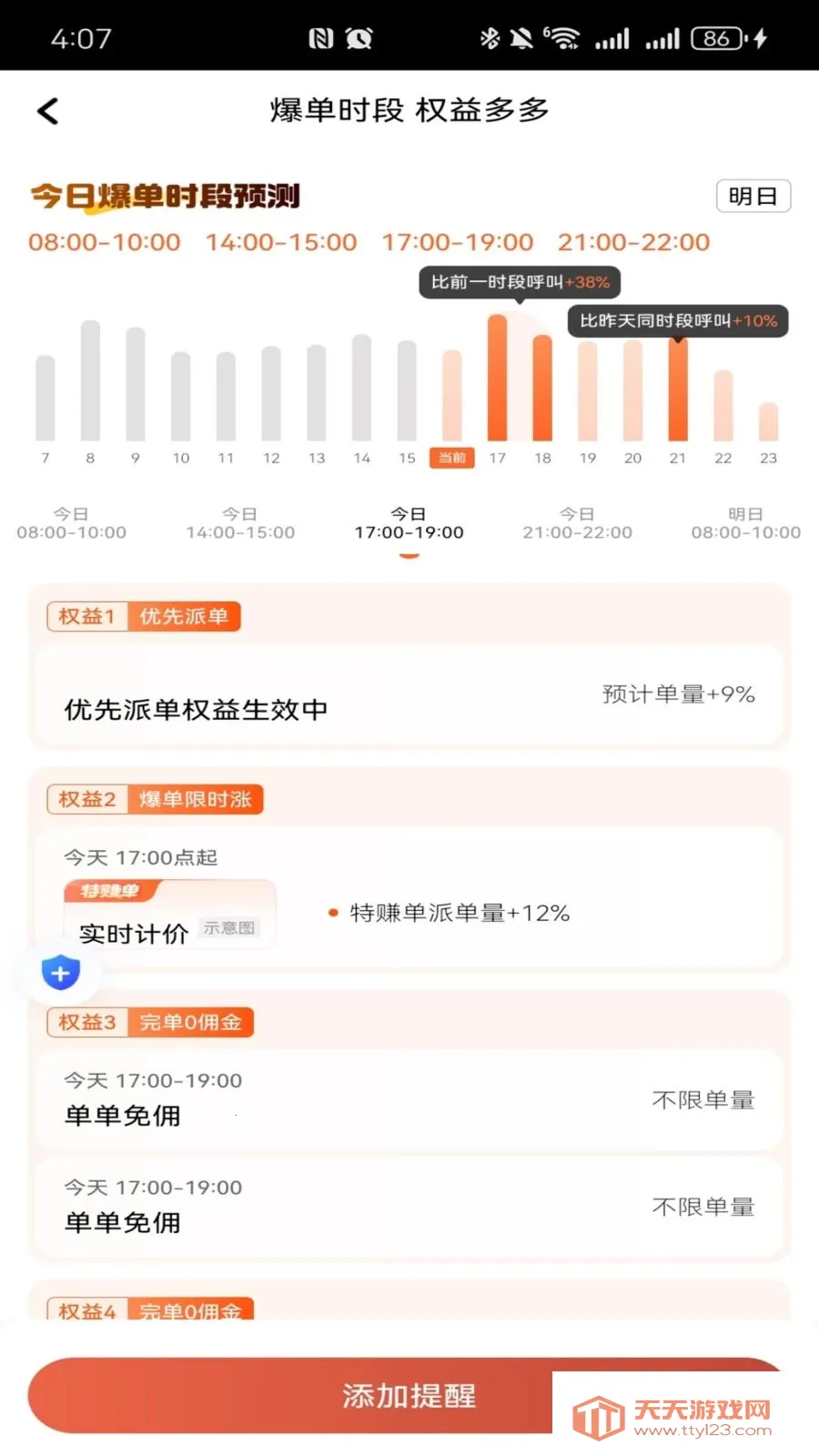Viewport: 819px width, 1456px height.
Task: Select the 今日 08:00-10:00 time slot tab
Action: click(71, 523)
